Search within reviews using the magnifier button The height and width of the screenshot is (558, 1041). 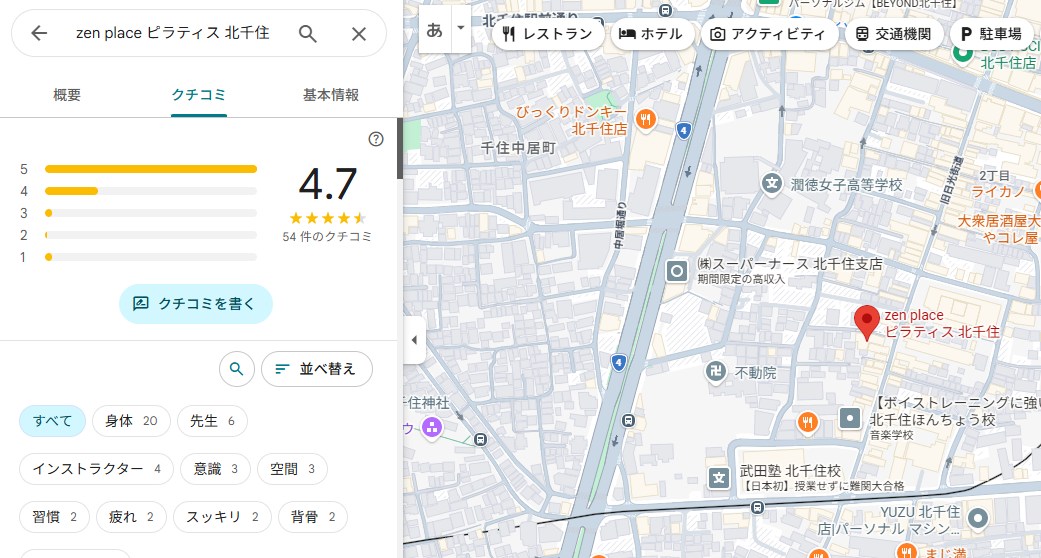(x=236, y=369)
